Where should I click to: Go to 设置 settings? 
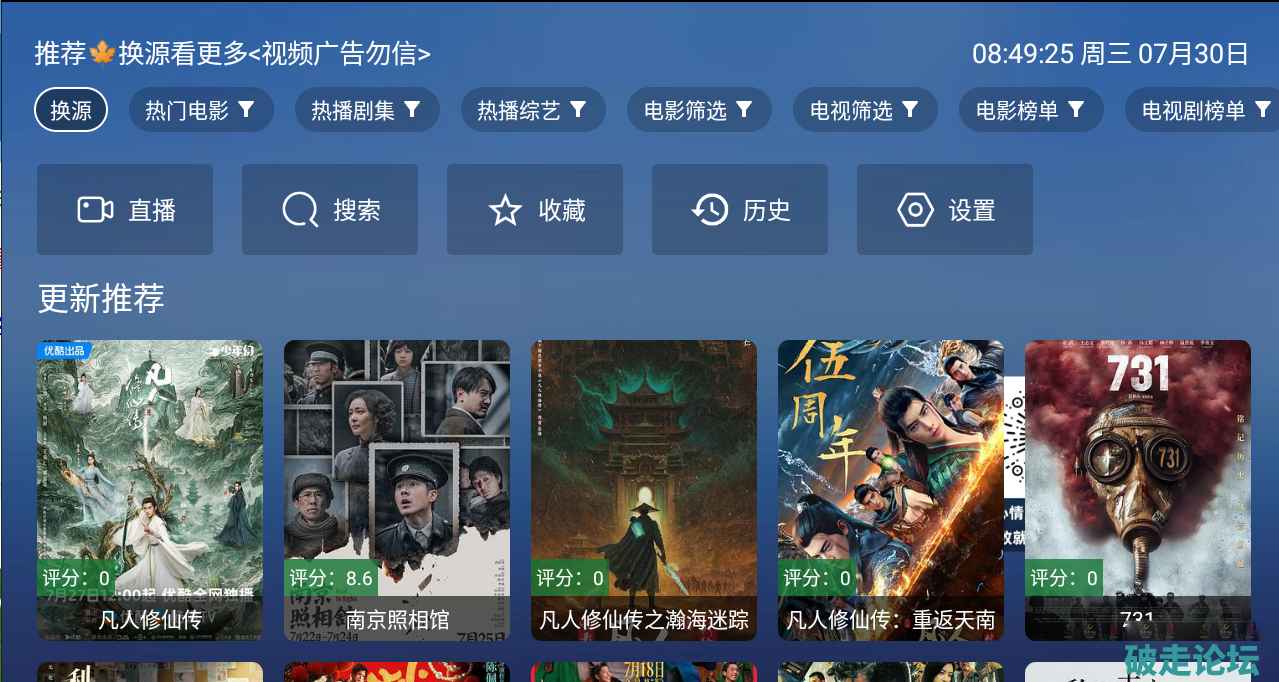click(x=945, y=210)
